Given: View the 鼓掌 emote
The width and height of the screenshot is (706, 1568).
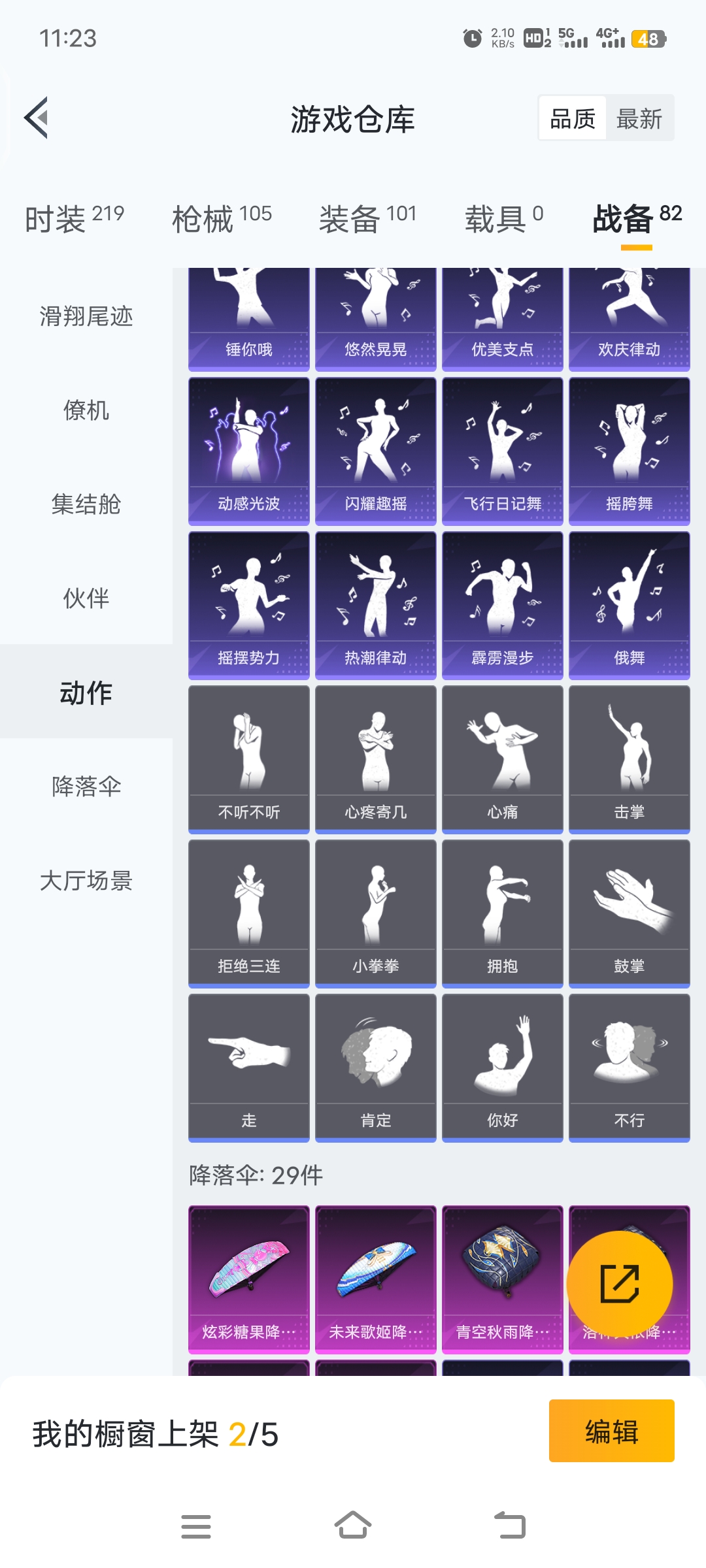Looking at the screenshot, I should (629, 914).
